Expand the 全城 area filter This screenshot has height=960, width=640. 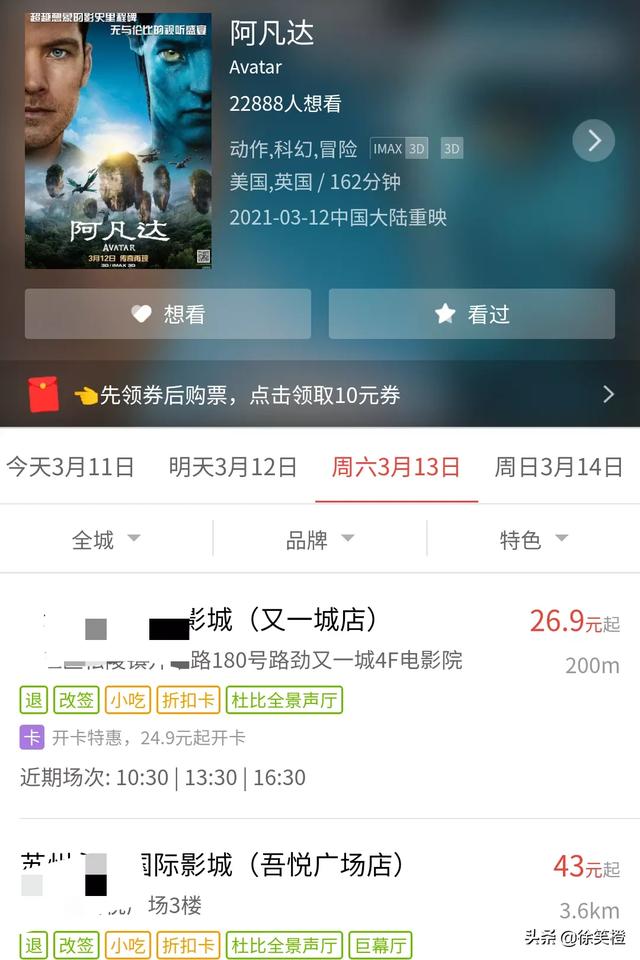pyautogui.click(x=106, y=540)
